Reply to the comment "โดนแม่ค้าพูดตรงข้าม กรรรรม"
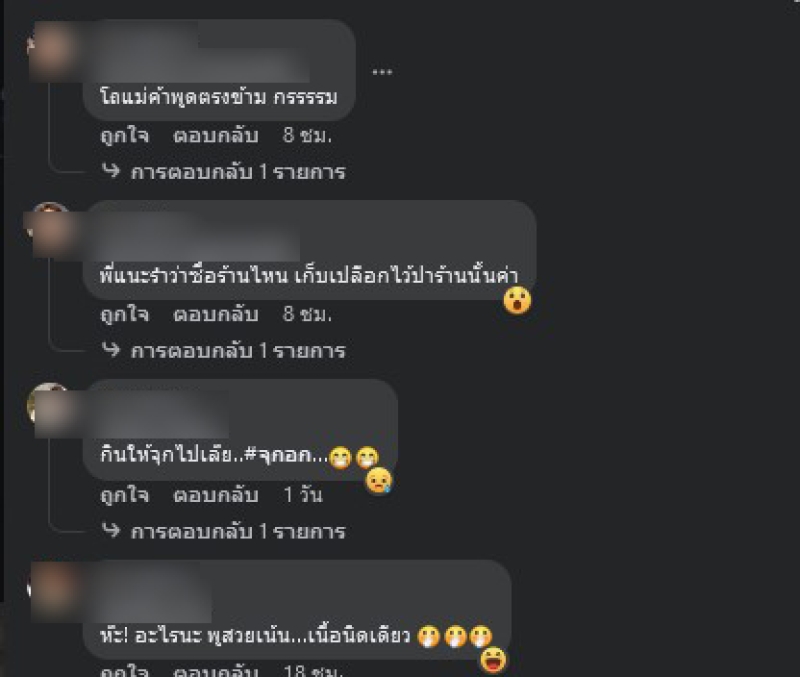 (215, 135)
